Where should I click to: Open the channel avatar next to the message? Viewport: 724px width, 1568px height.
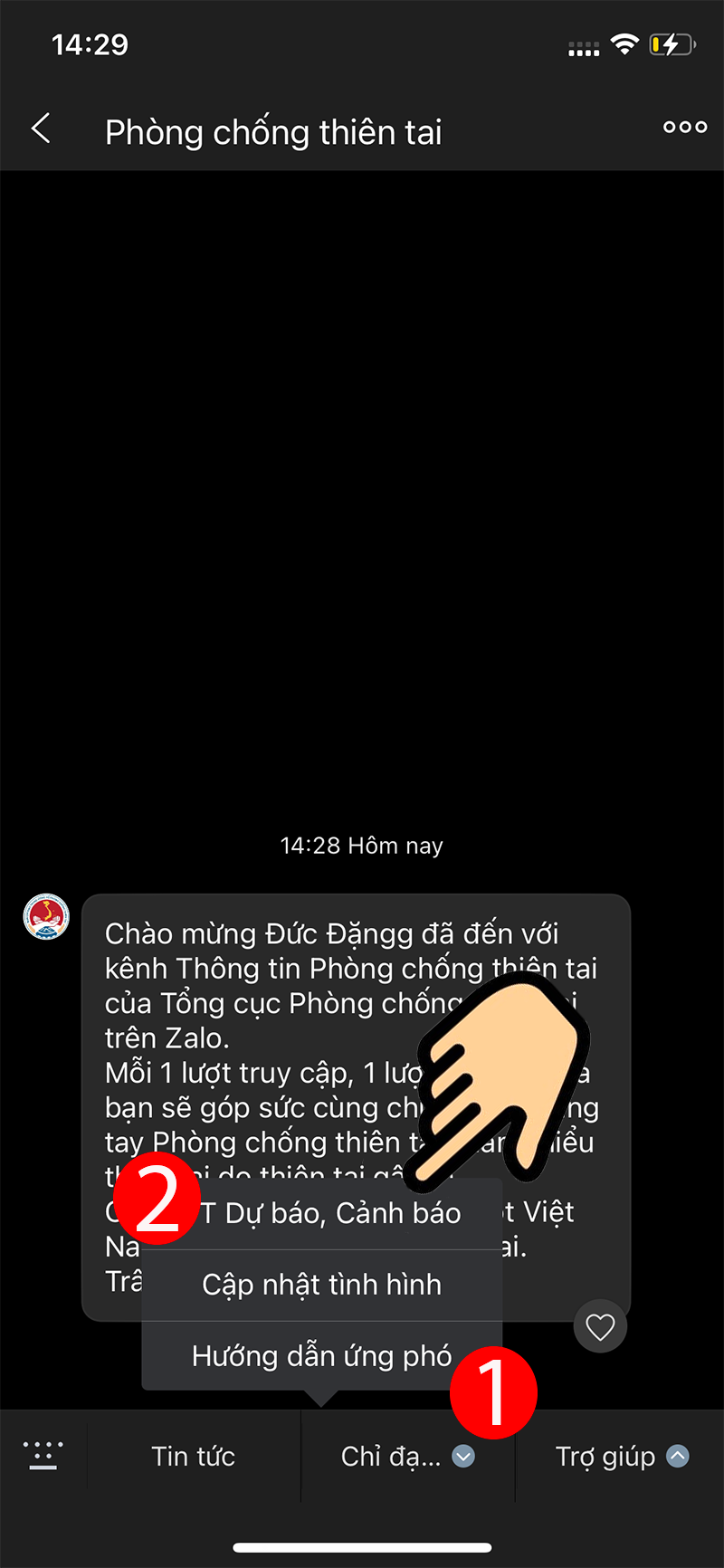click(45, 916)
